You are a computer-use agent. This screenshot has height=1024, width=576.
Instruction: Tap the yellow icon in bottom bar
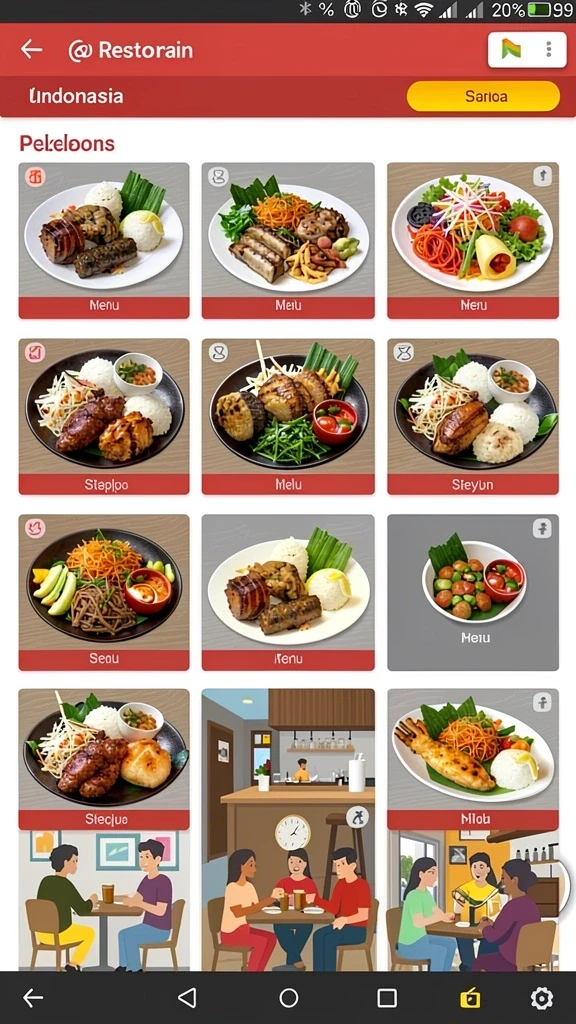pyautogui.click(x=470, y=998)
